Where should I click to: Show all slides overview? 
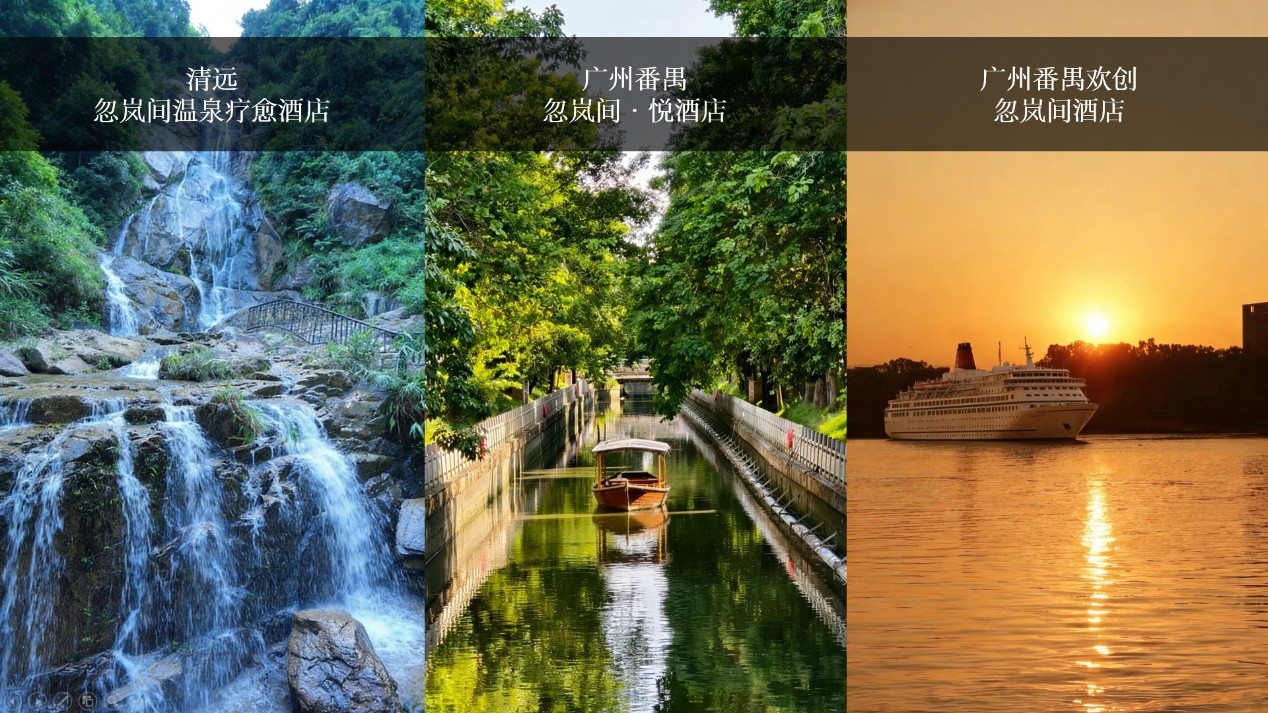pos(88,701)
